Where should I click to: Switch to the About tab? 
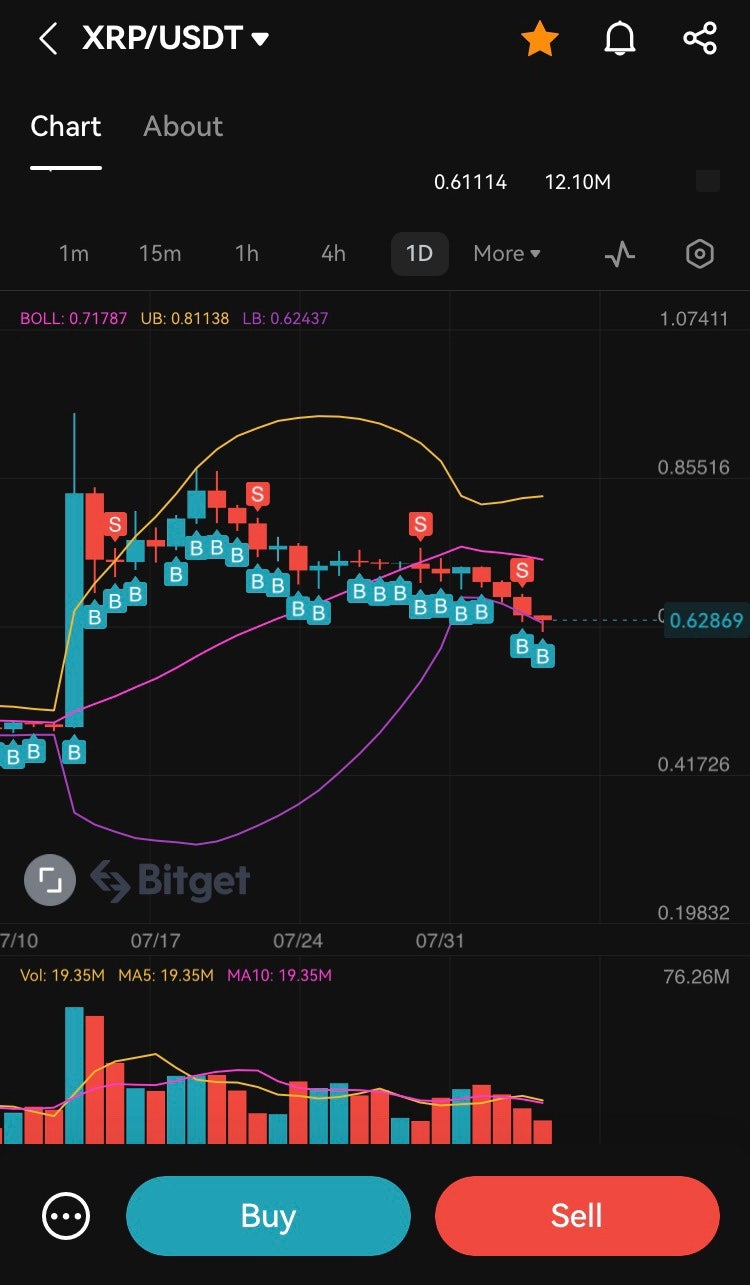183,127
